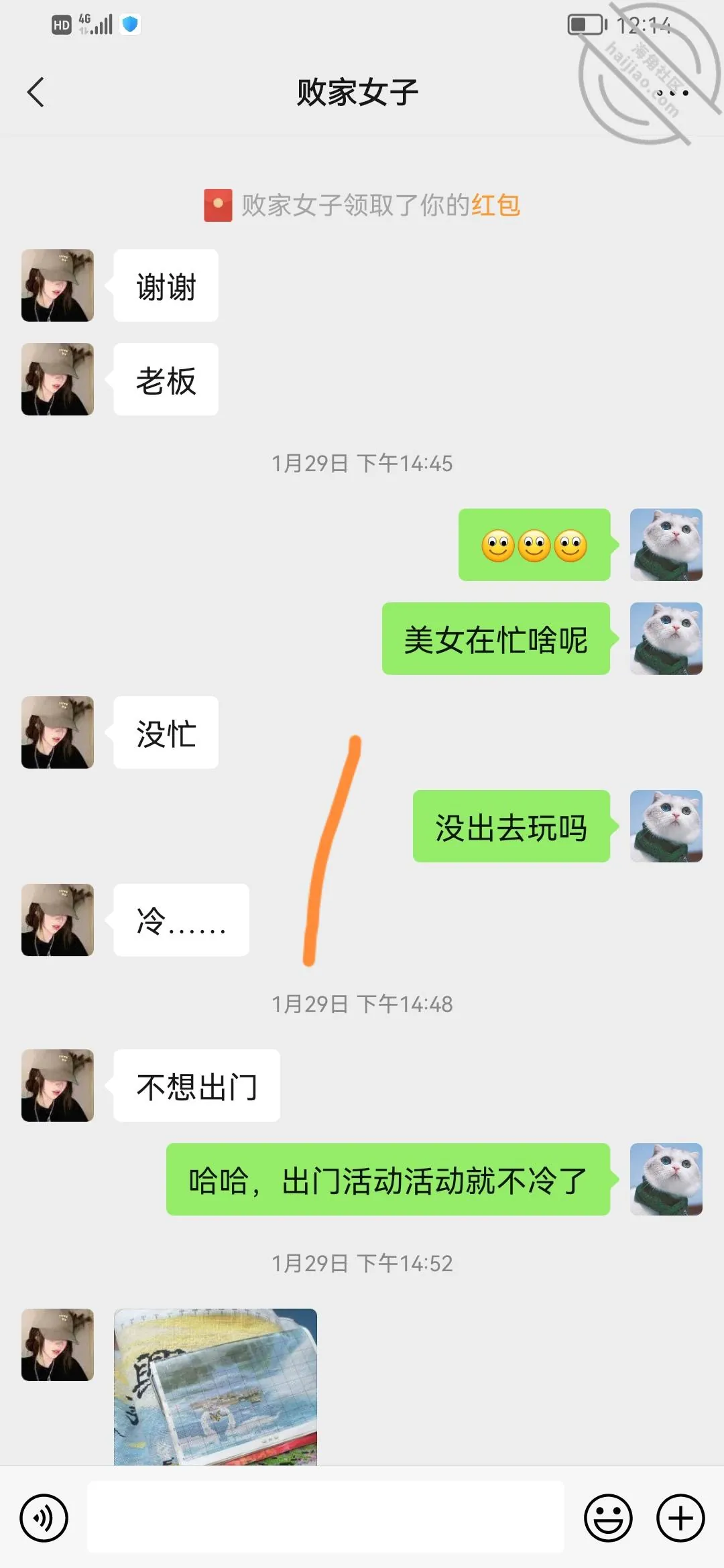Screen dimensions: 724x1568
Task: Open contact avatar beside 谢谢
Action: [58, 285]
